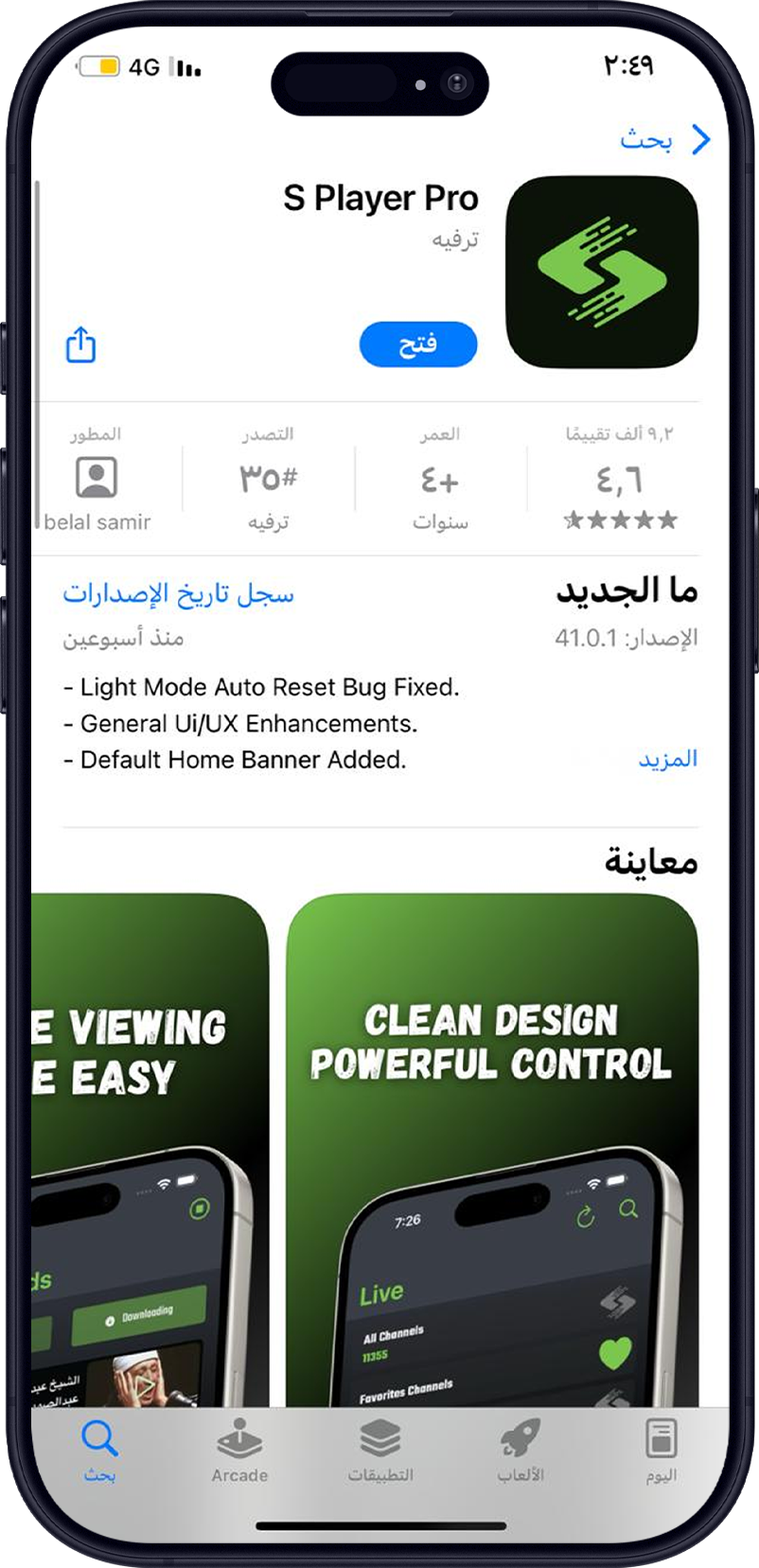The image size is (759, 1568).
Task: View the developer belal samir
Action: tap(97, 480)
